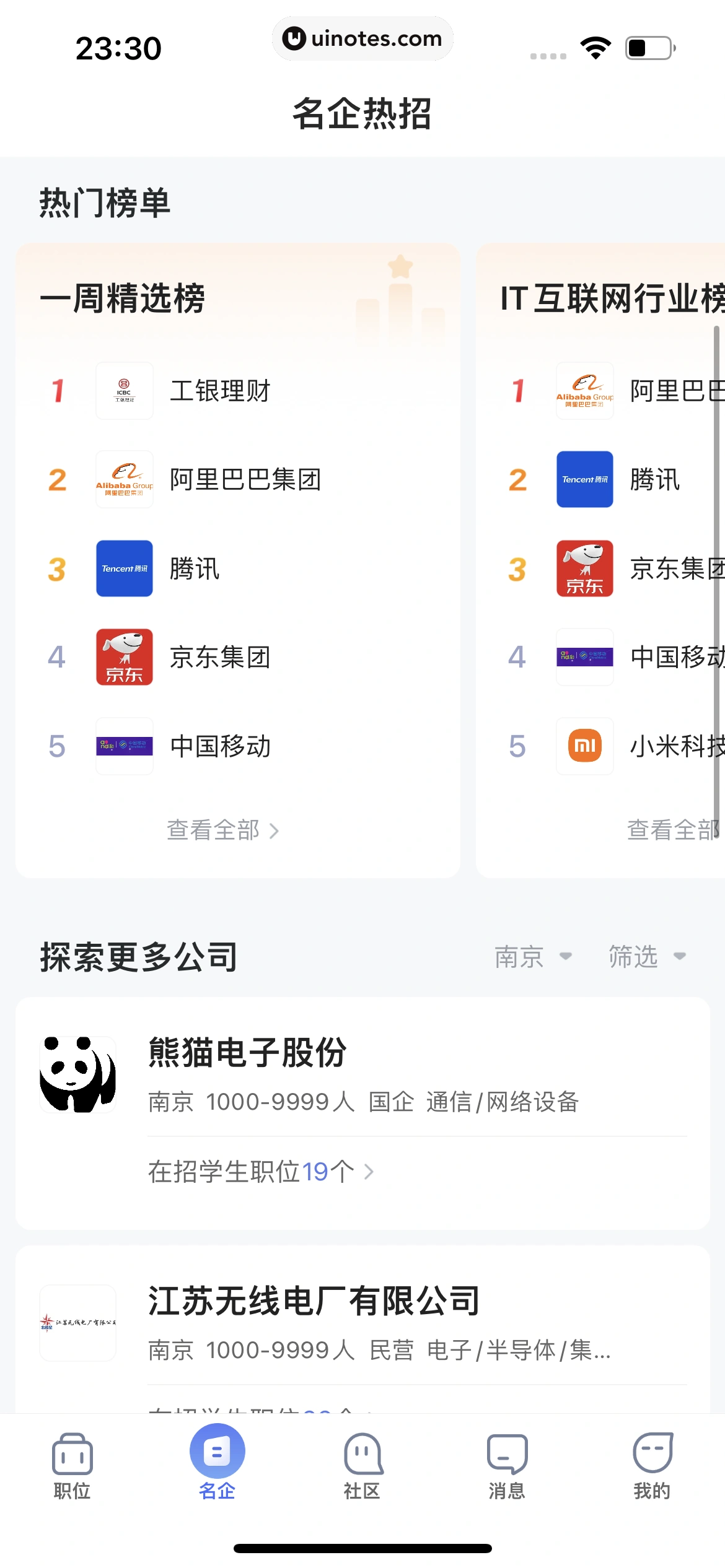Open the 熊猫电子股份 company card
725x1568 pixels.
362,1074
